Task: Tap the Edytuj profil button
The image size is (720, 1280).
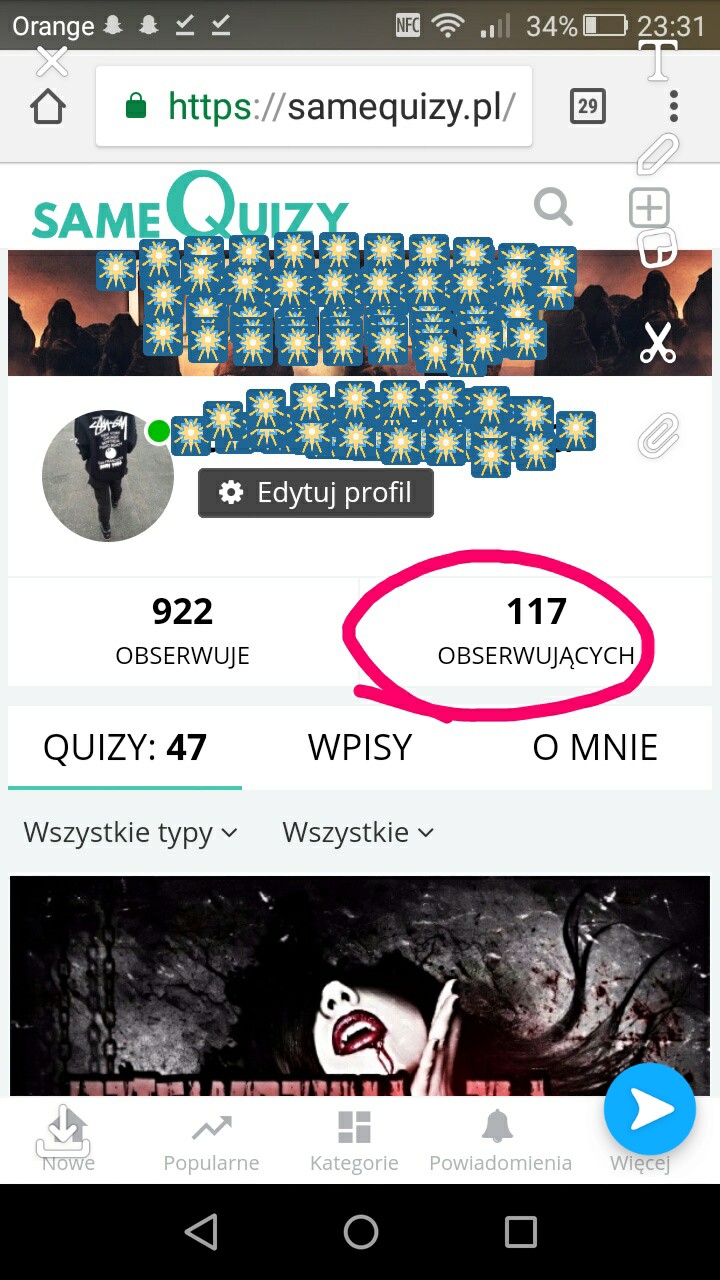Action: (316, 493)
